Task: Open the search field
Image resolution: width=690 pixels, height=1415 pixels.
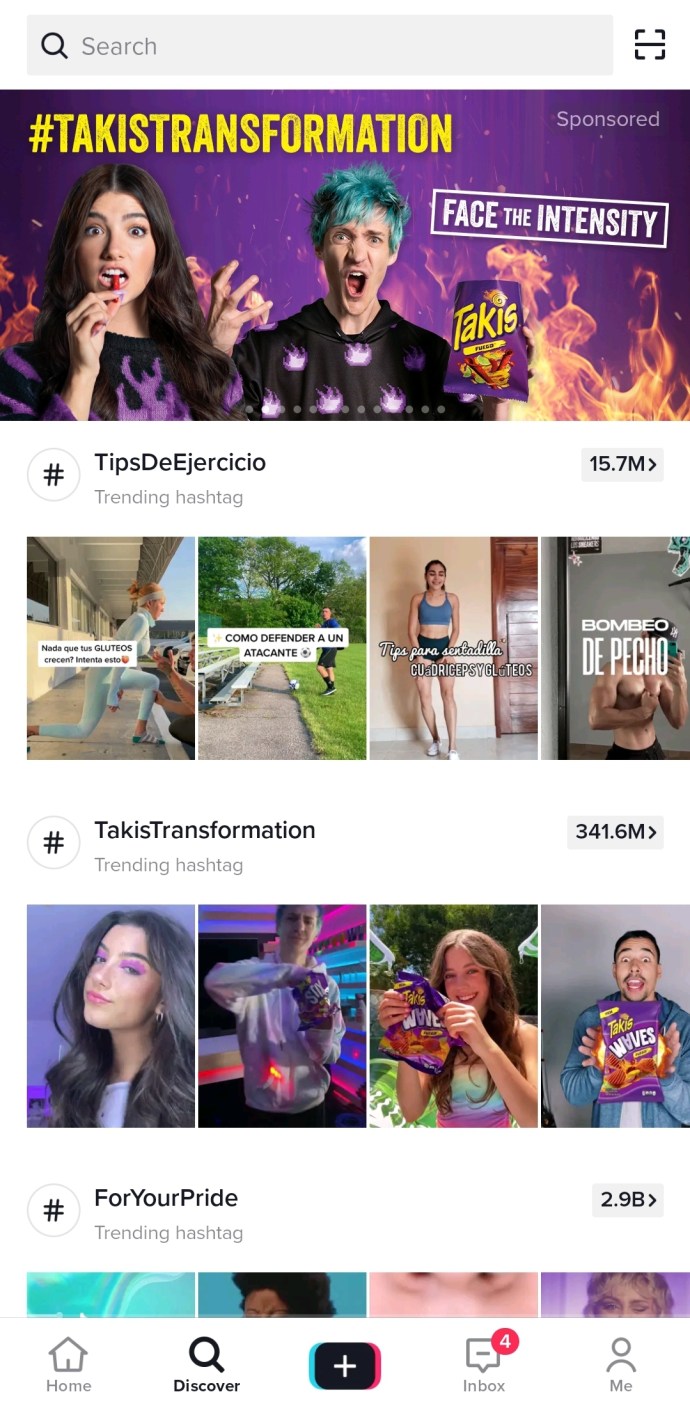Action: (320, 46)
